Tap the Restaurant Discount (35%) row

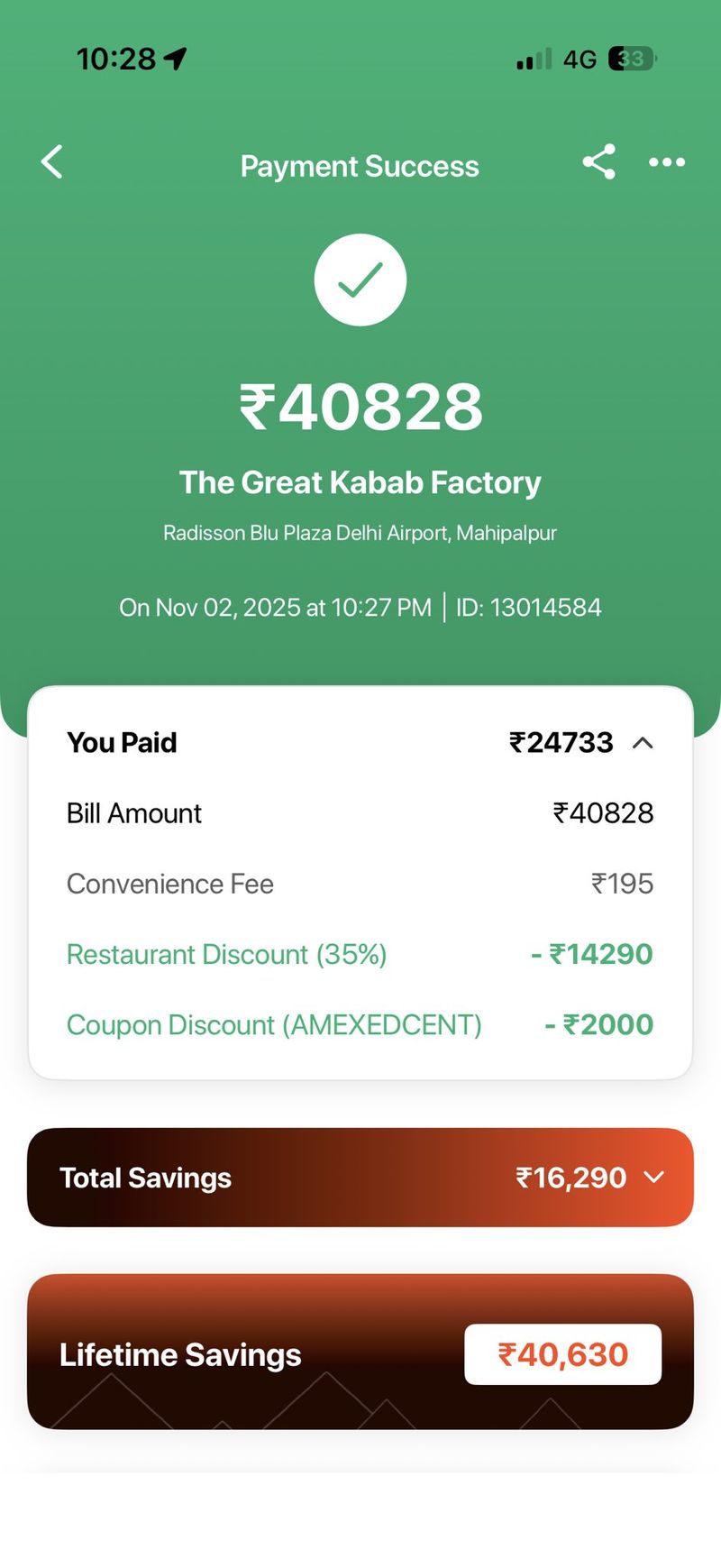225,954
